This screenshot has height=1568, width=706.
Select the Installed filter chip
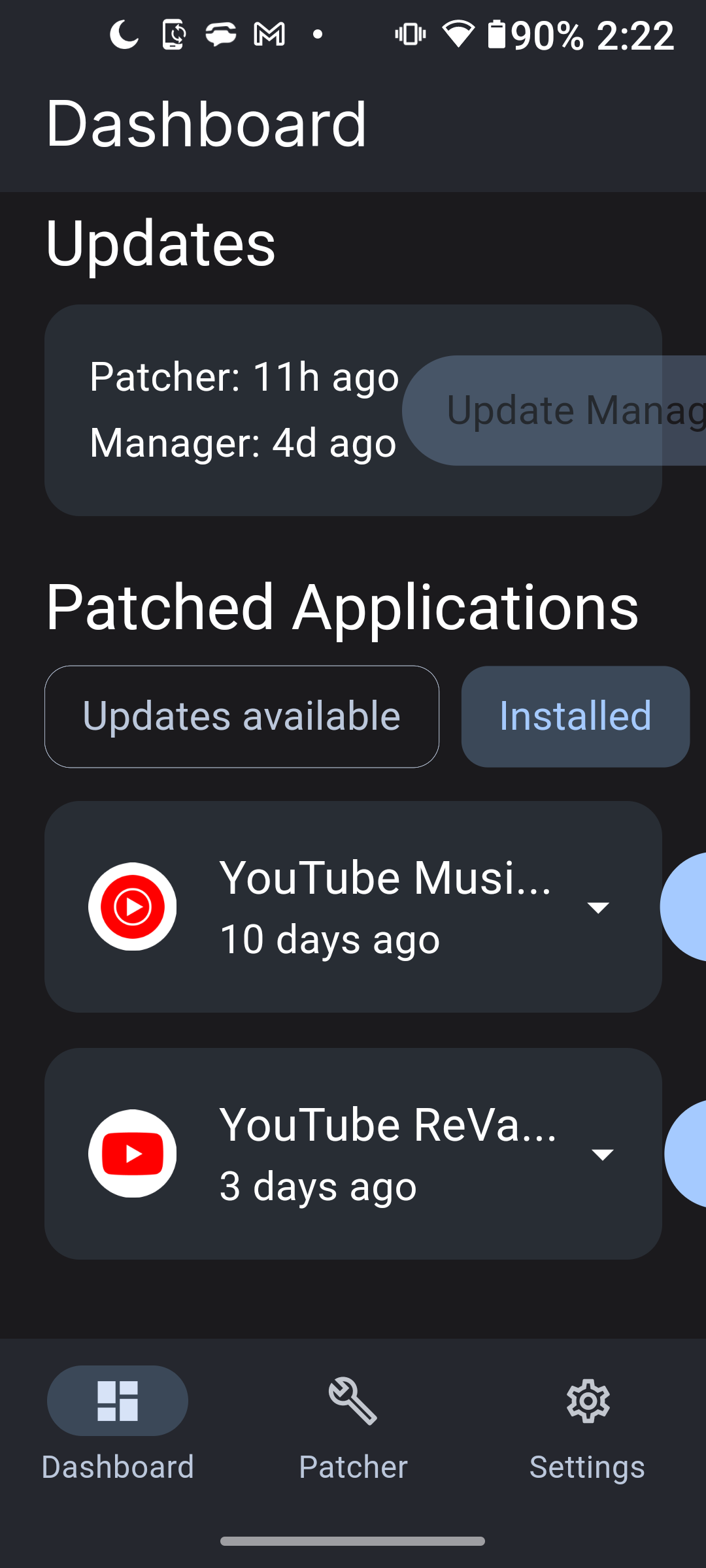(x=575, y=716)
